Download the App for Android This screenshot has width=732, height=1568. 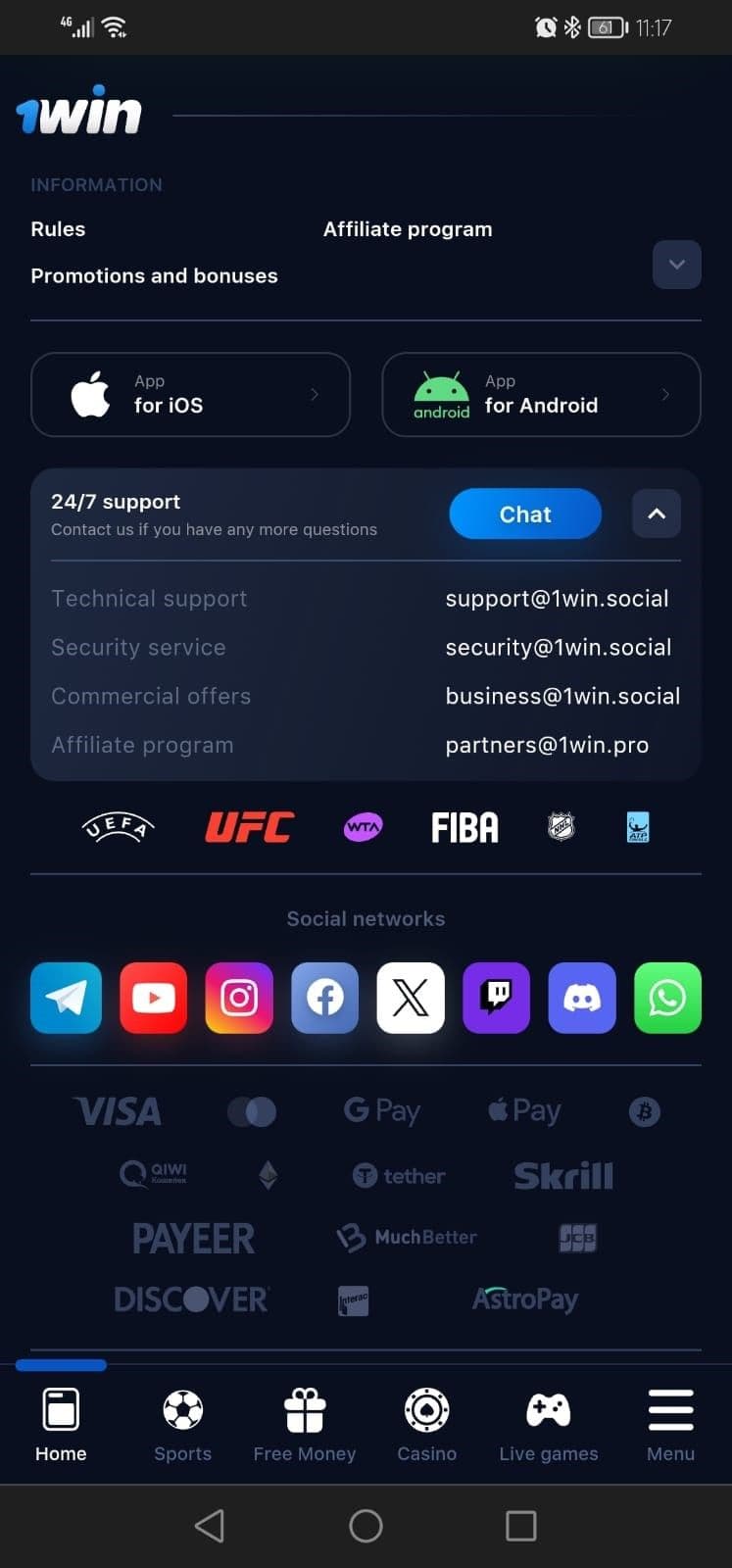(541, 394)
